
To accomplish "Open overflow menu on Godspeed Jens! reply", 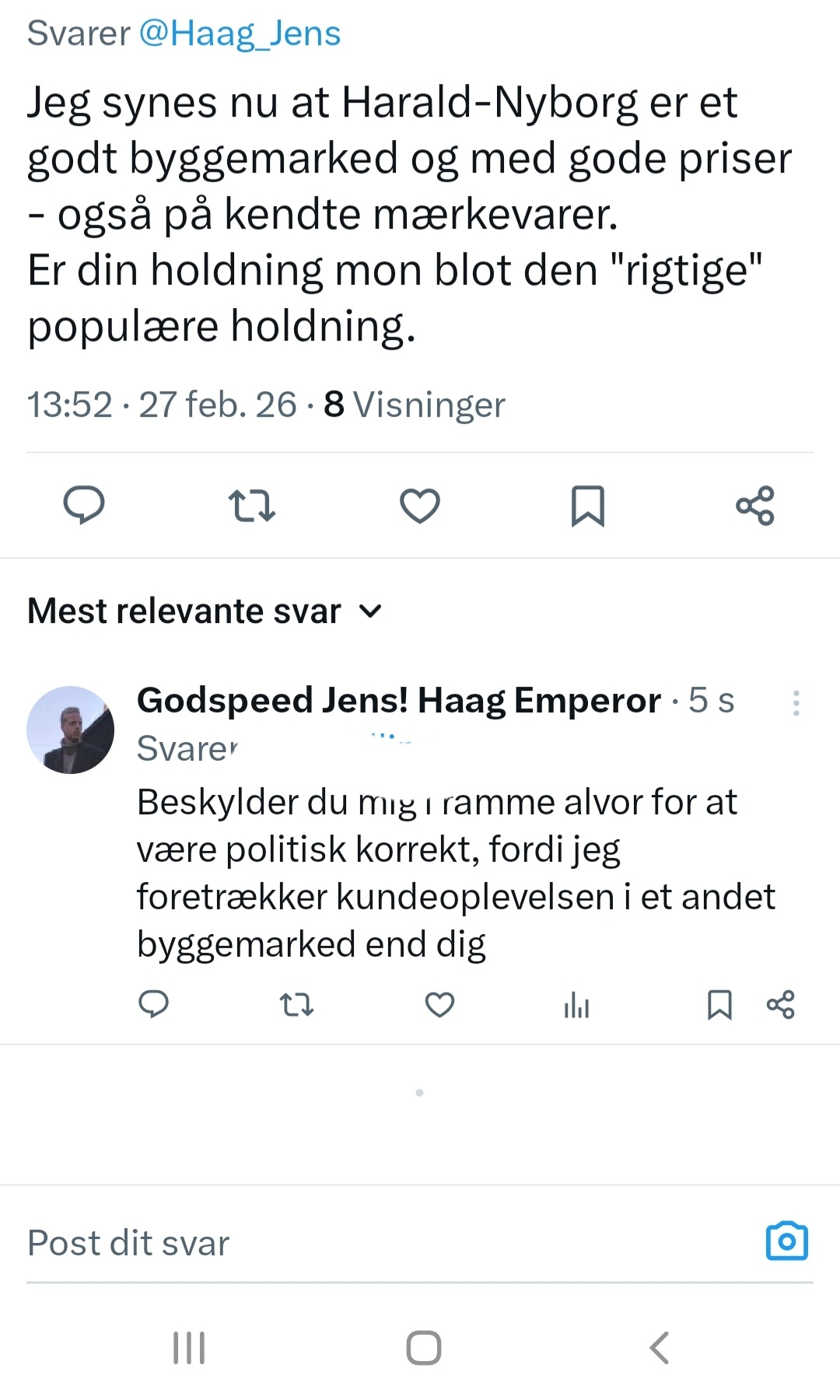I will [796, 703].
